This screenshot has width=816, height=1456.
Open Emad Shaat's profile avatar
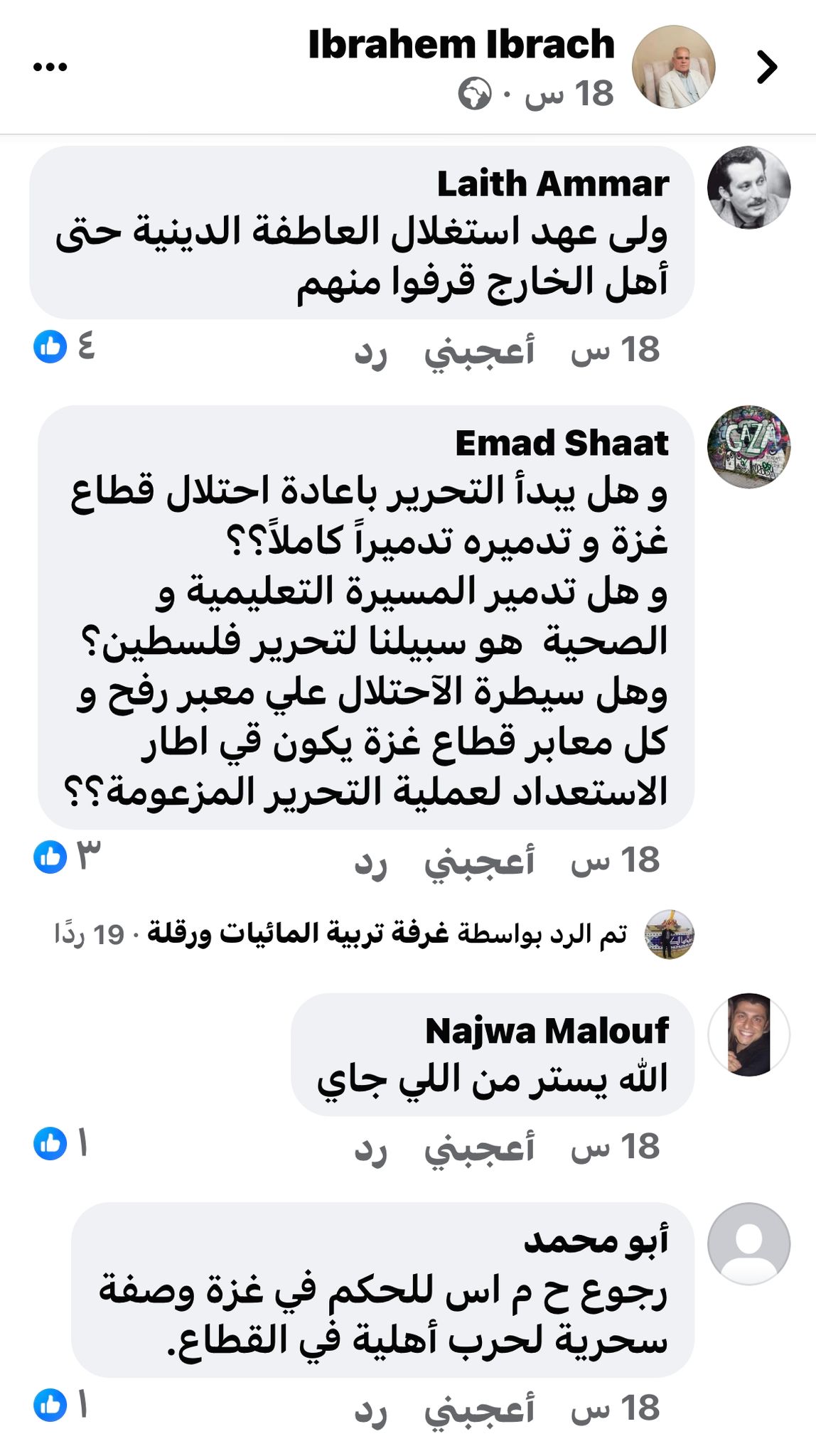point(748,446)
